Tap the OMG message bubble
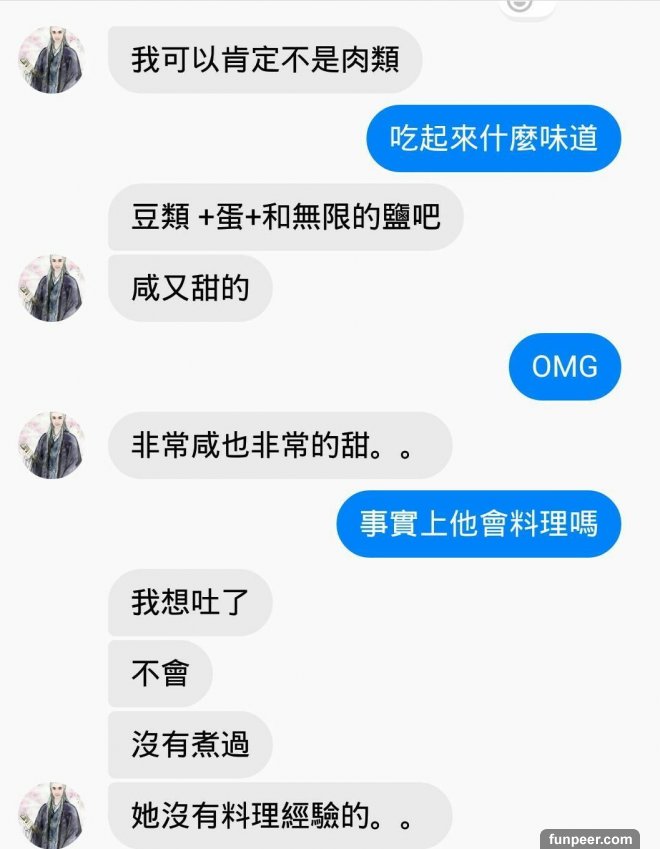 click(564, 367)
